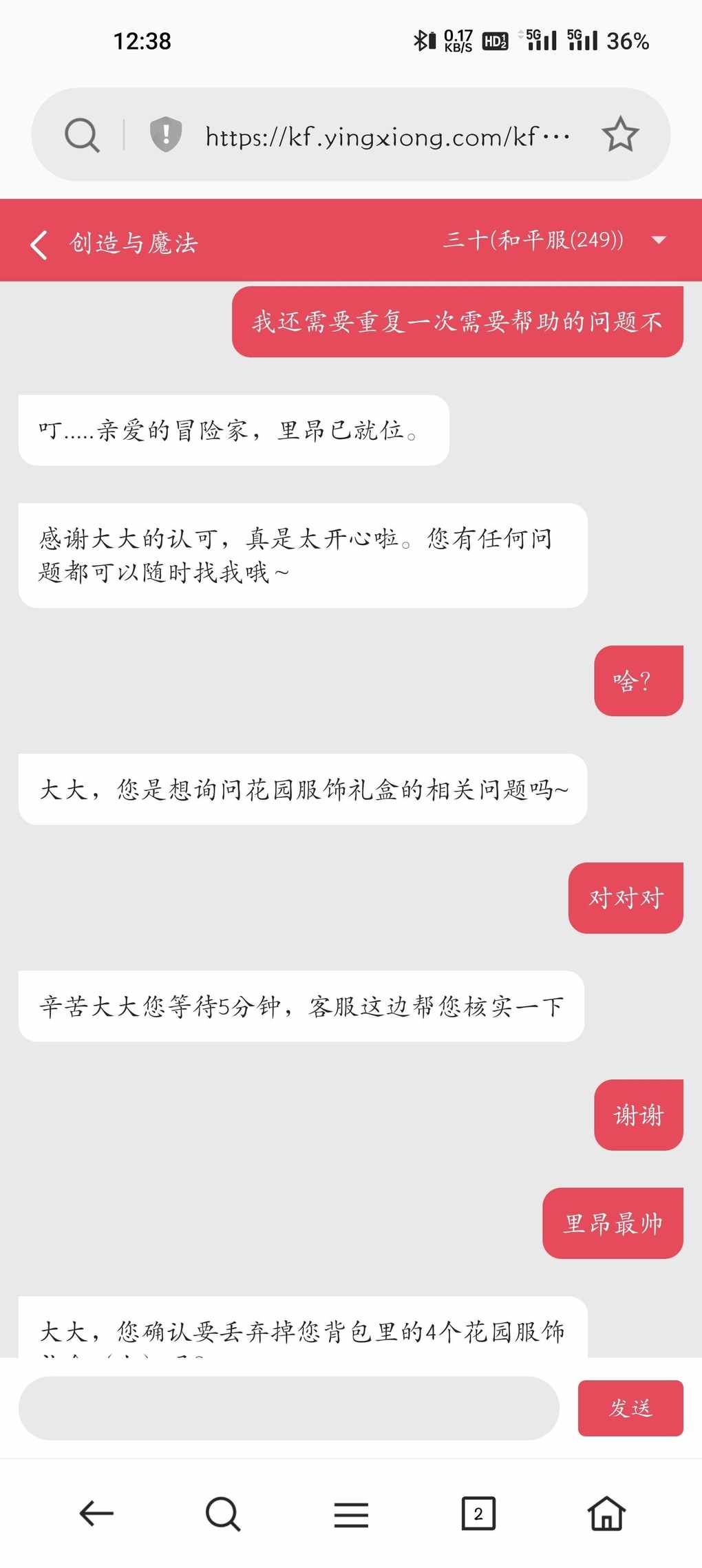The width and height of the screenshot is (702, 1568).
Task: Tap the 发送 send button
Action: [630, 1408]
